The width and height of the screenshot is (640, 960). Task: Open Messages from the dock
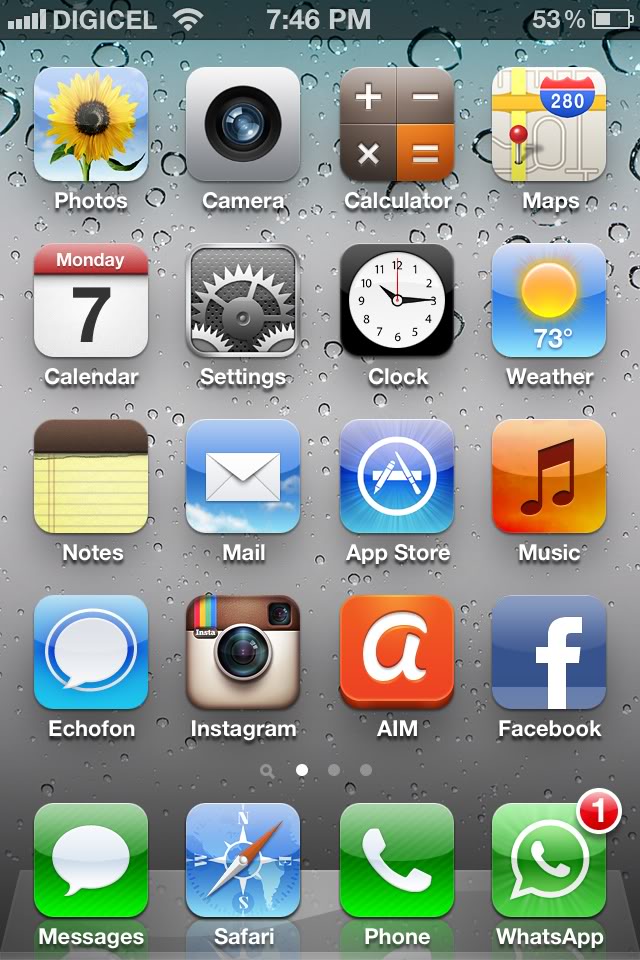click(x=91, y=861)
